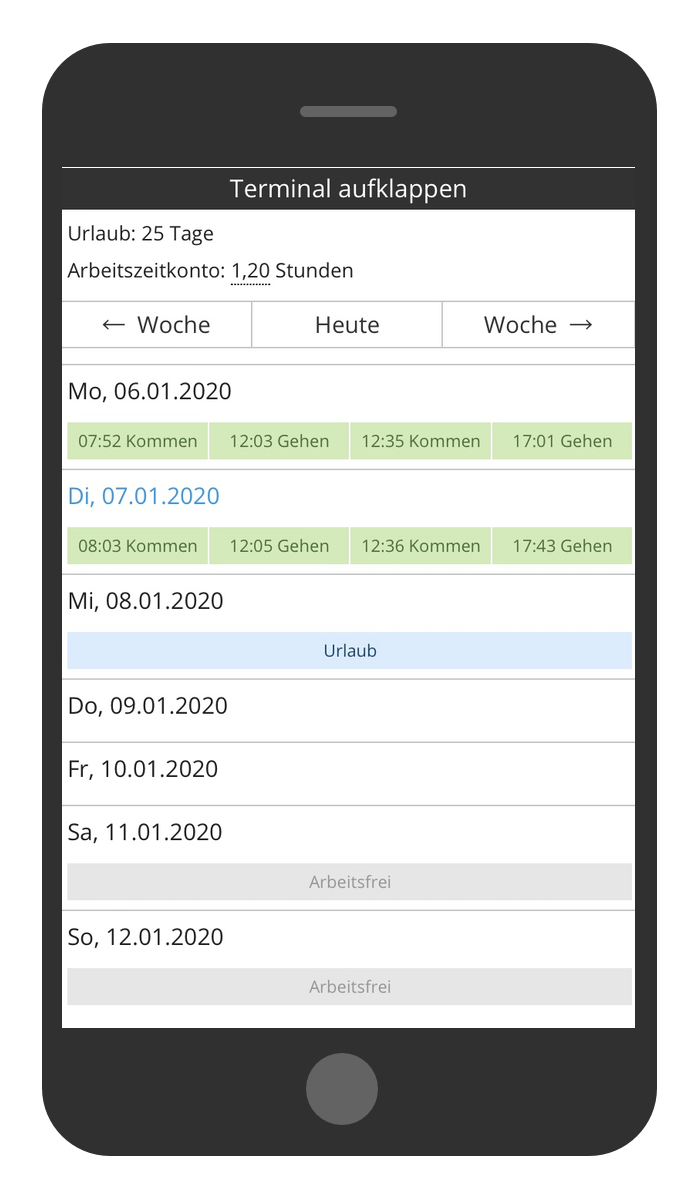Tap the phone's home button
The height and width of the screenshot is (1200, 700).
pos(342,1089)
